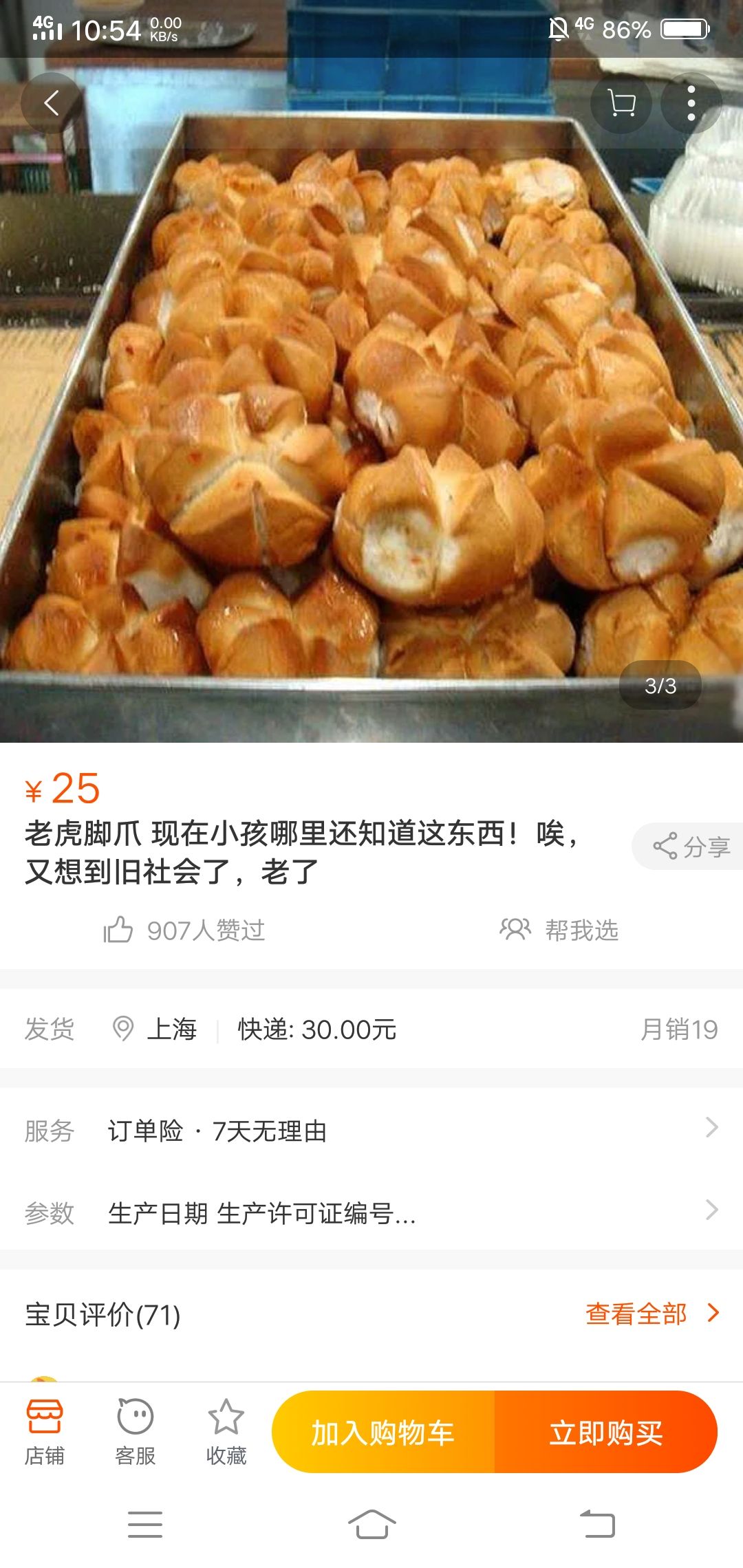Buy now with 立即购买
Image resolution: width=743 pixels, height=1568 pixels.
[x=605, y=1433]
